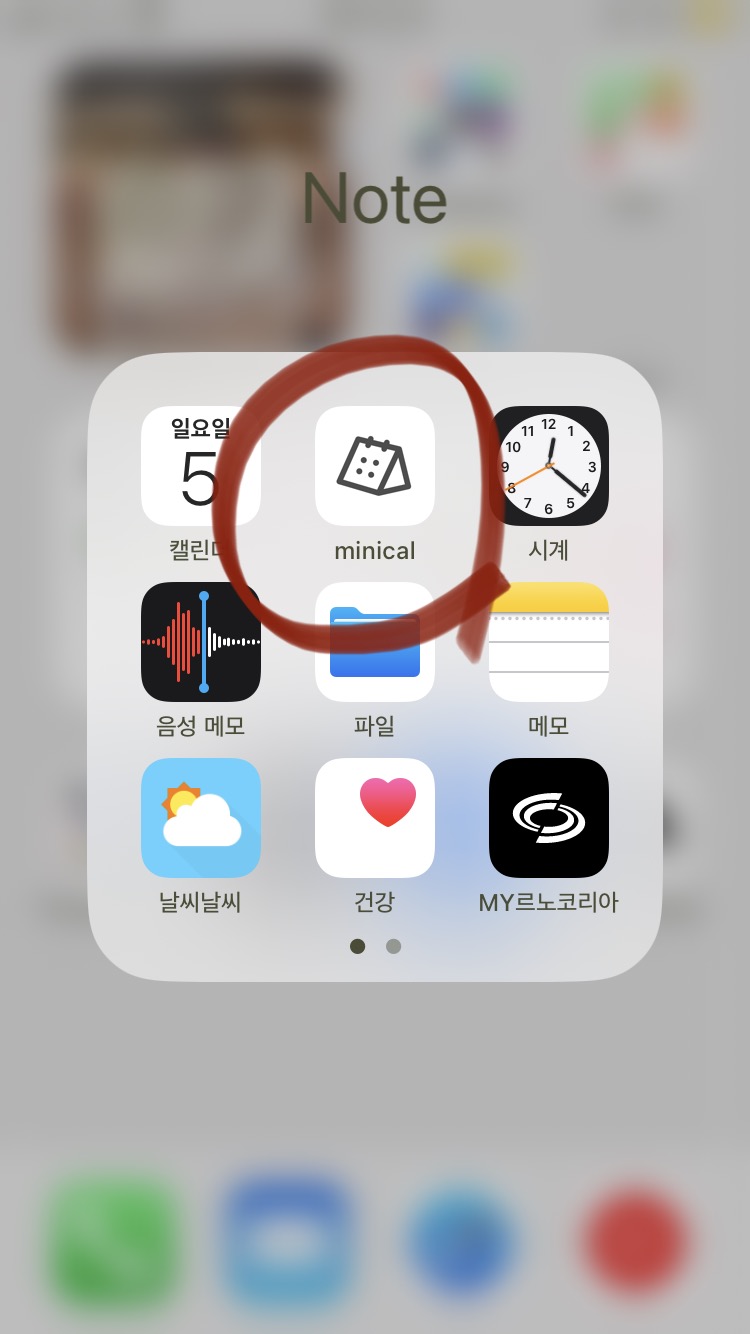Open the 건강 health app
This screenshot has height=1334, width=750.
375,818
